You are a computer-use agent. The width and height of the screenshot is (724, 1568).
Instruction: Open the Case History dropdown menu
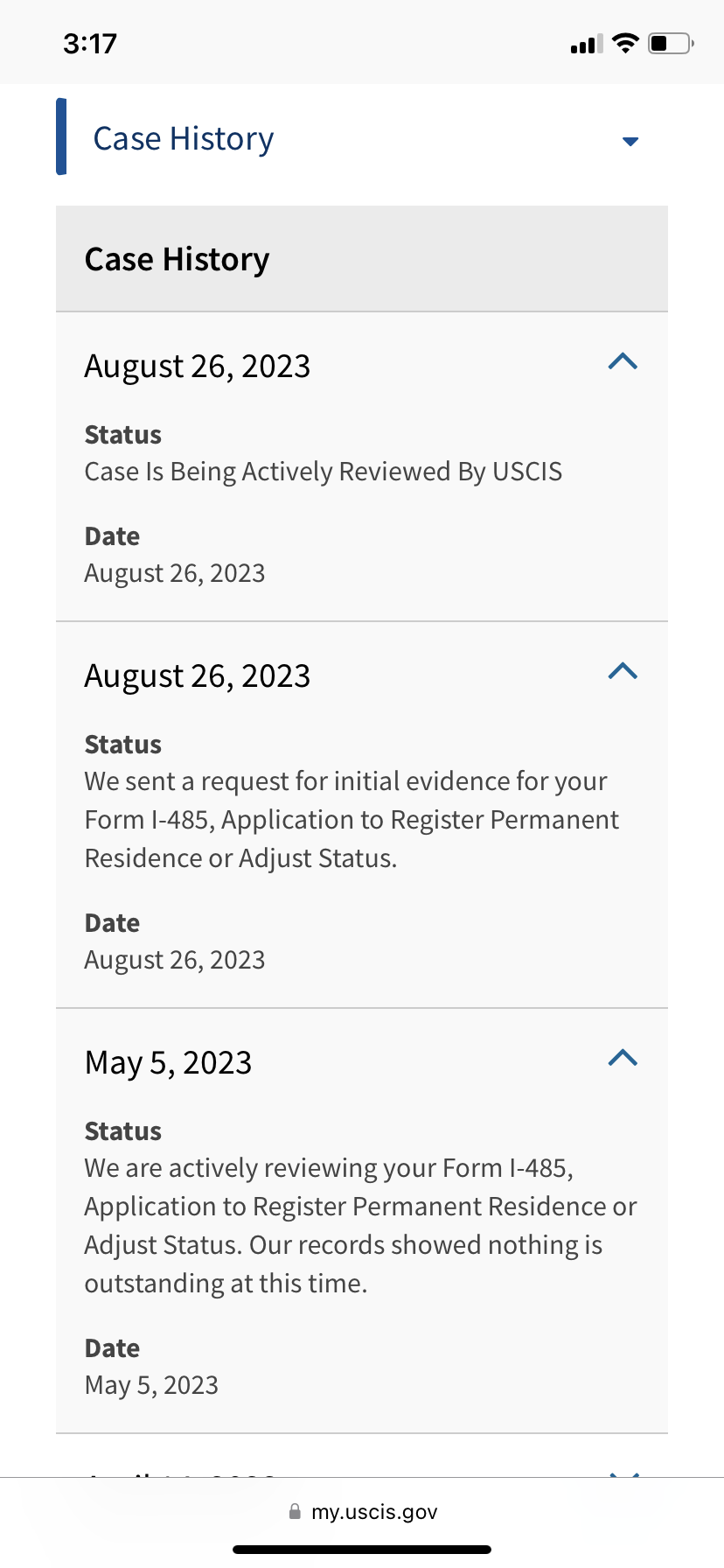tap(361, 138)
